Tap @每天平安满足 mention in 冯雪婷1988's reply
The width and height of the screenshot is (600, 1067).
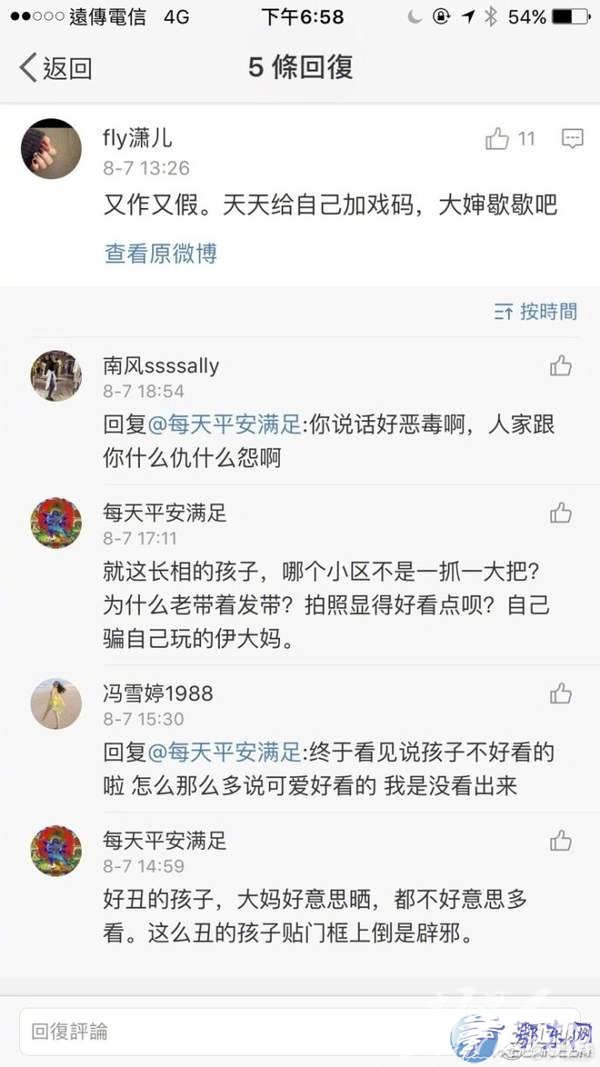[x=224, y=753]
